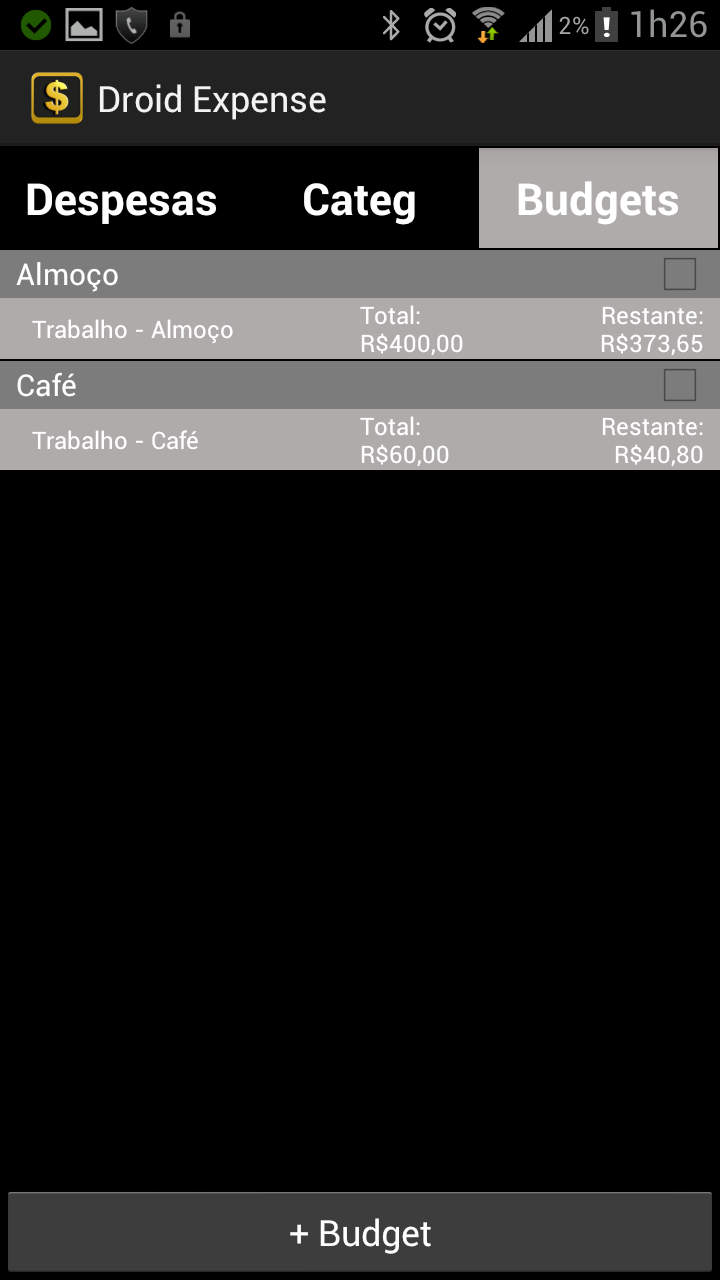Image resolution: width=720 pixels, height=1280 pixels.
Task: Open the Trabalho - Almoço budget row
Action: point(360,330)
